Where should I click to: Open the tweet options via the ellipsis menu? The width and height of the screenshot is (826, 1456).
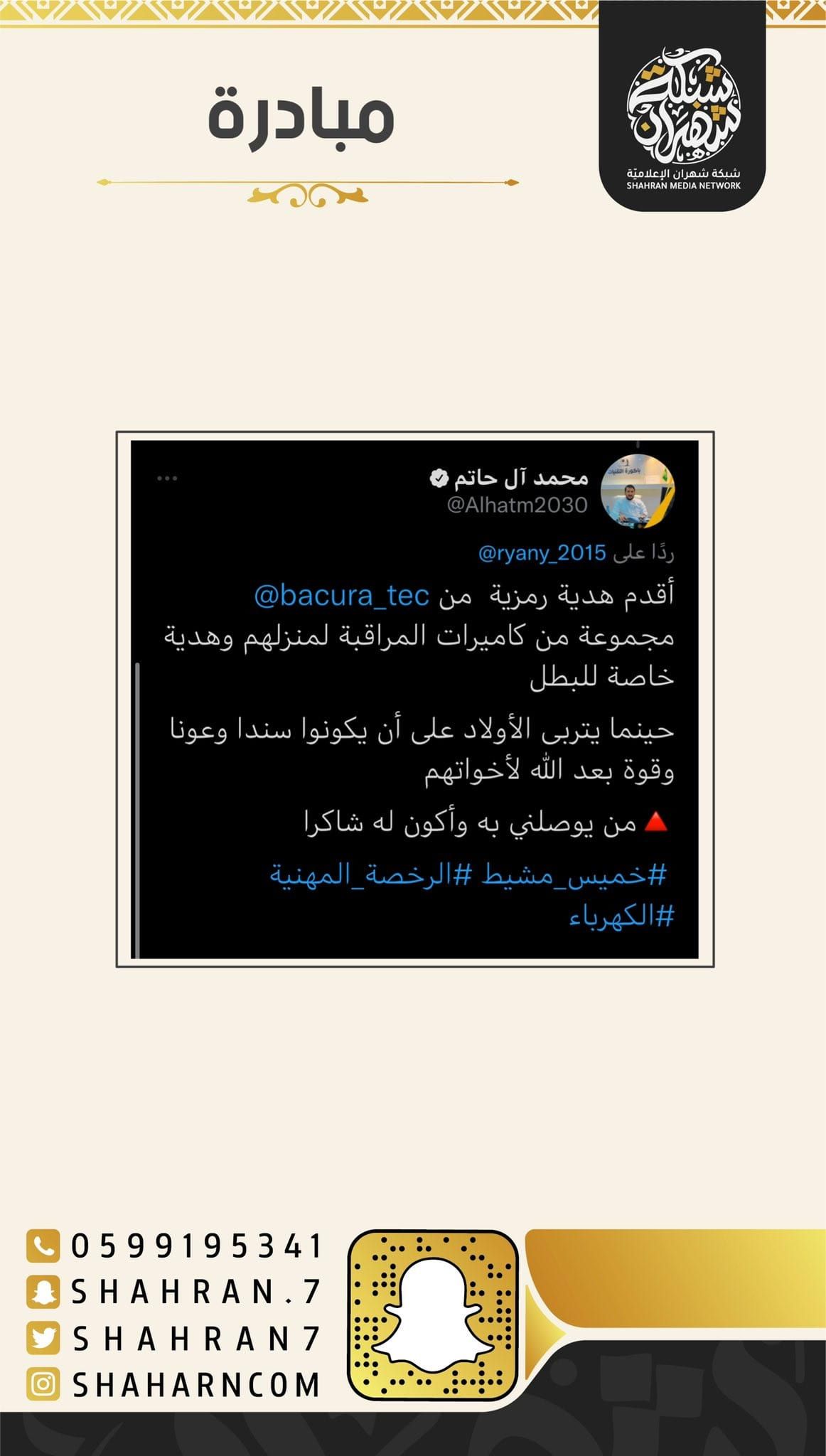pyautogui.click(x=168, y=478)
